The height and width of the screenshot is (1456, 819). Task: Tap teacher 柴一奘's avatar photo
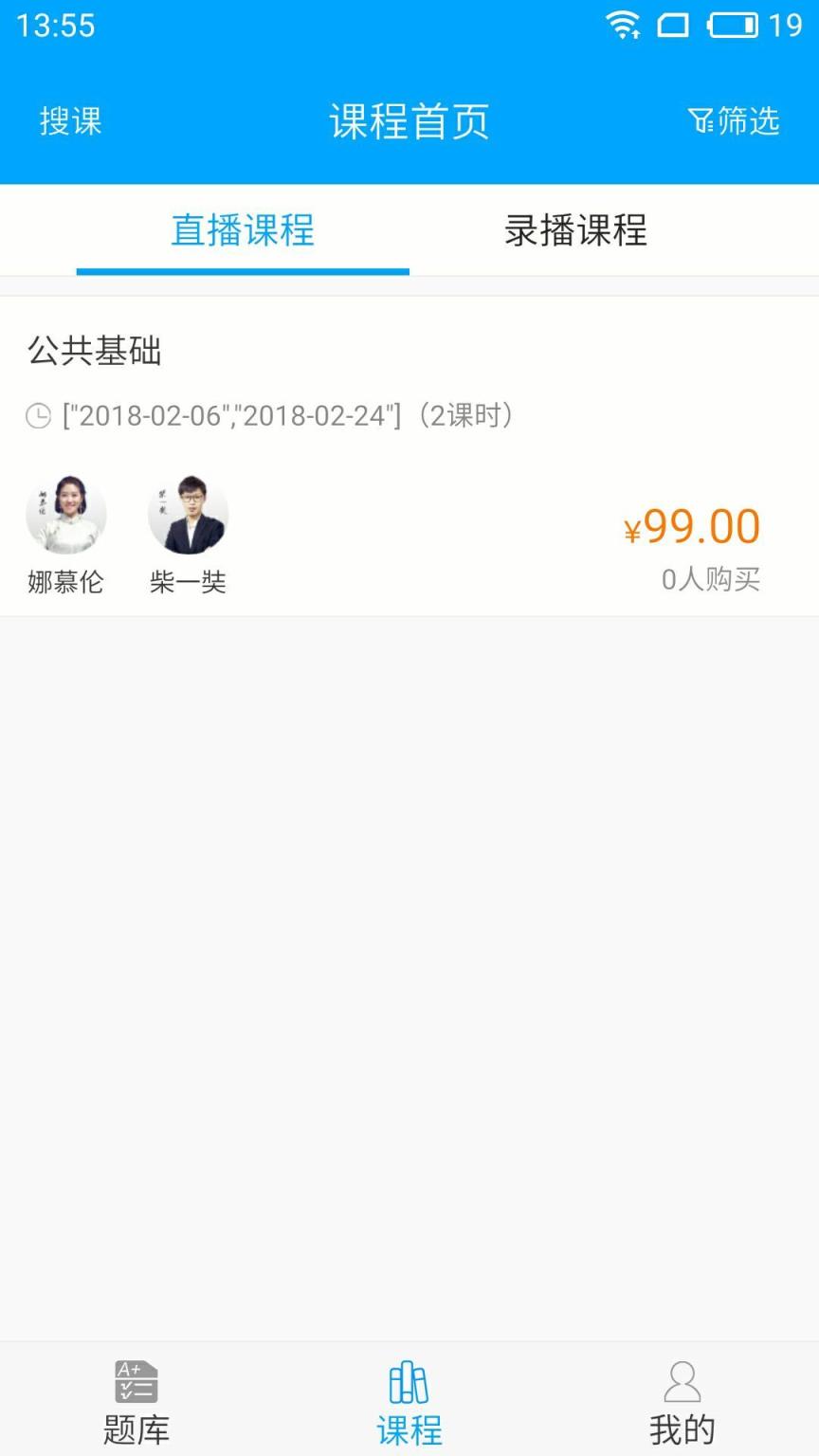[x=188, y=514]
